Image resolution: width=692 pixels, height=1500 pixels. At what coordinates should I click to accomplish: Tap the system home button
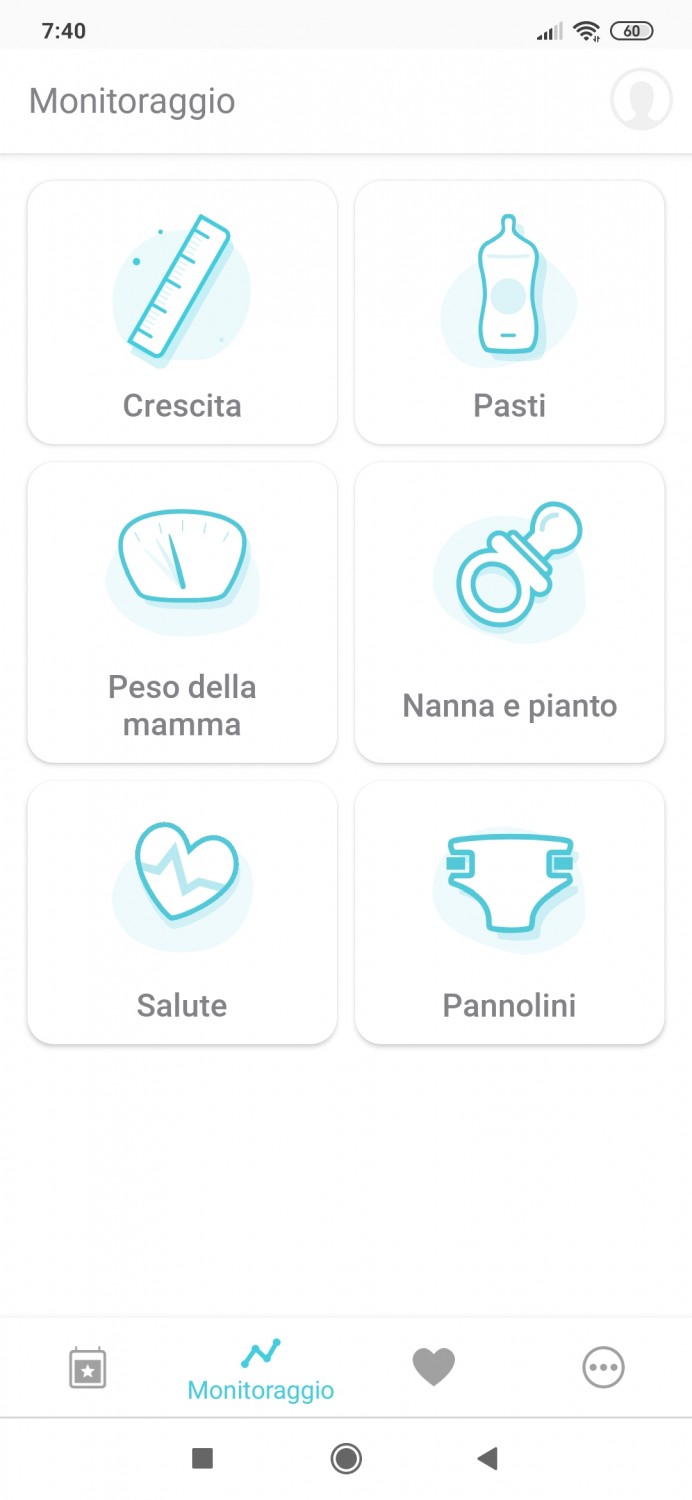pyautogui.click(x=346, y=1459)
